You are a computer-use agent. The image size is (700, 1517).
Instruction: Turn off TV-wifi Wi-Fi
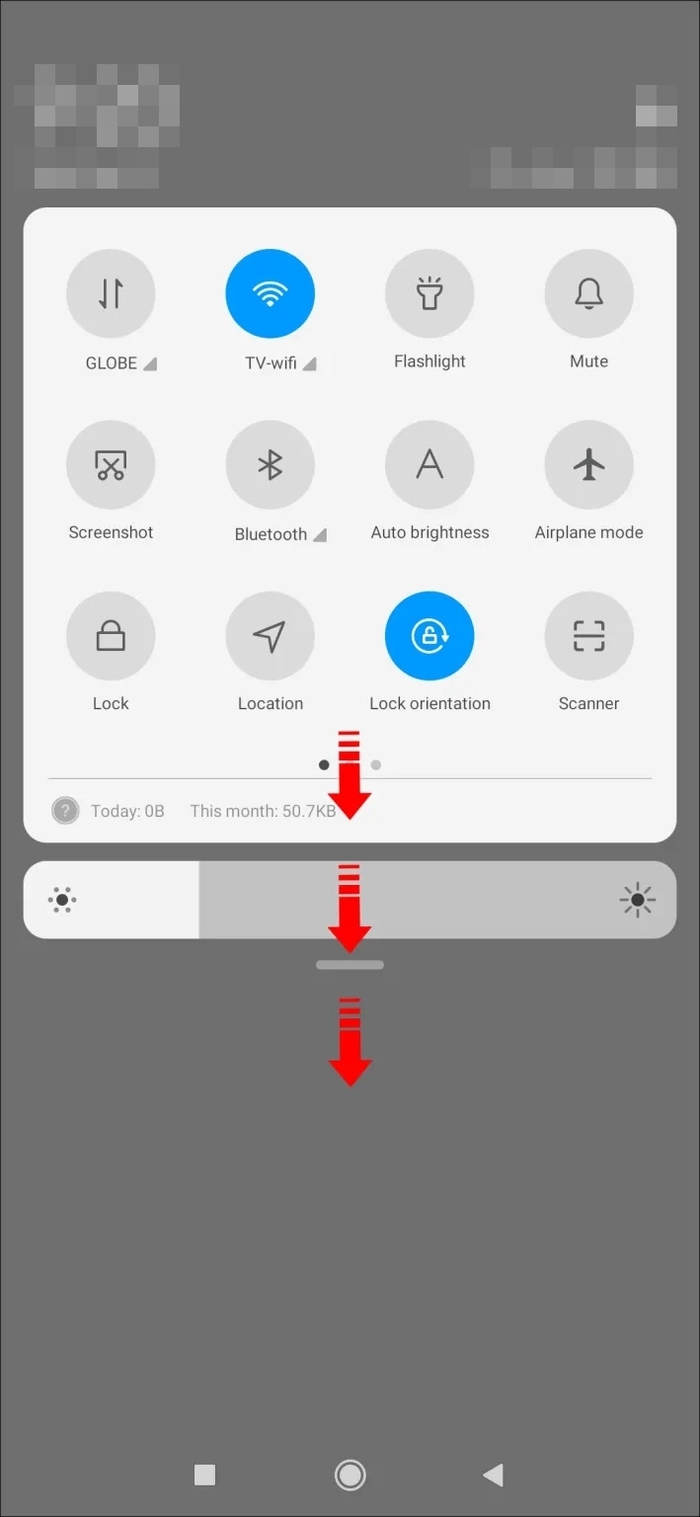coord(270,294)
